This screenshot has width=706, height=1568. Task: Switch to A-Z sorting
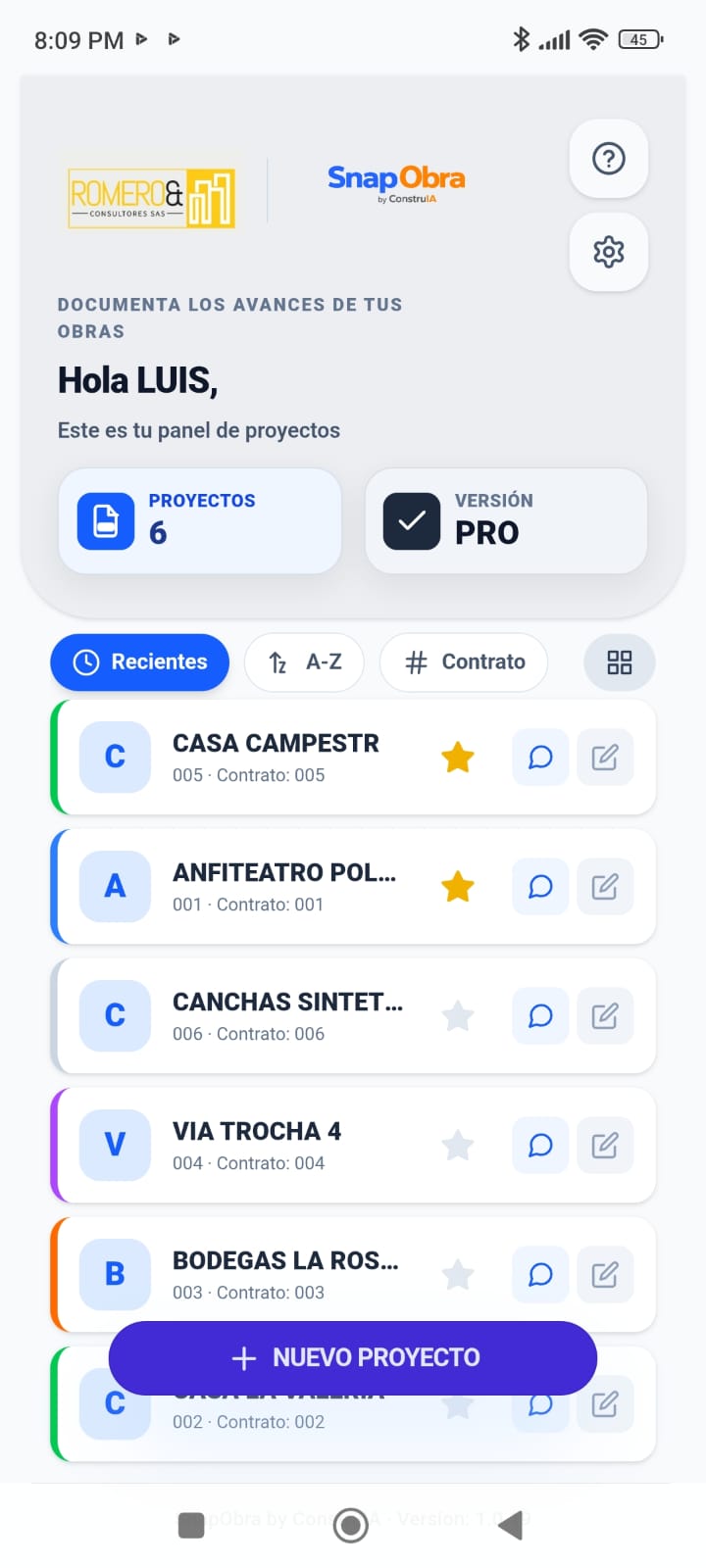coord(304,662)
